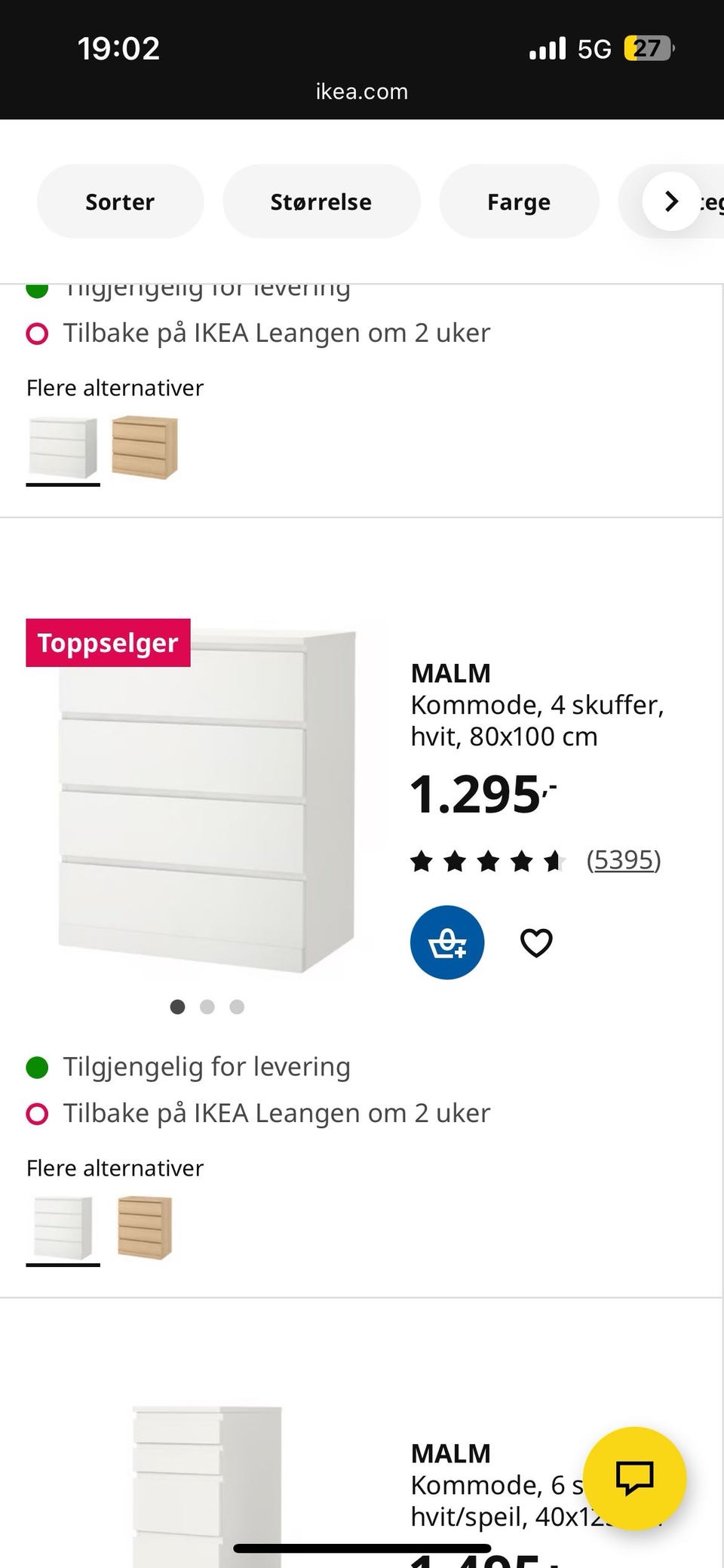The height and width of the screenshot is (1568, 724).
Task: Open the Størrelse filter
Action: 321,201
